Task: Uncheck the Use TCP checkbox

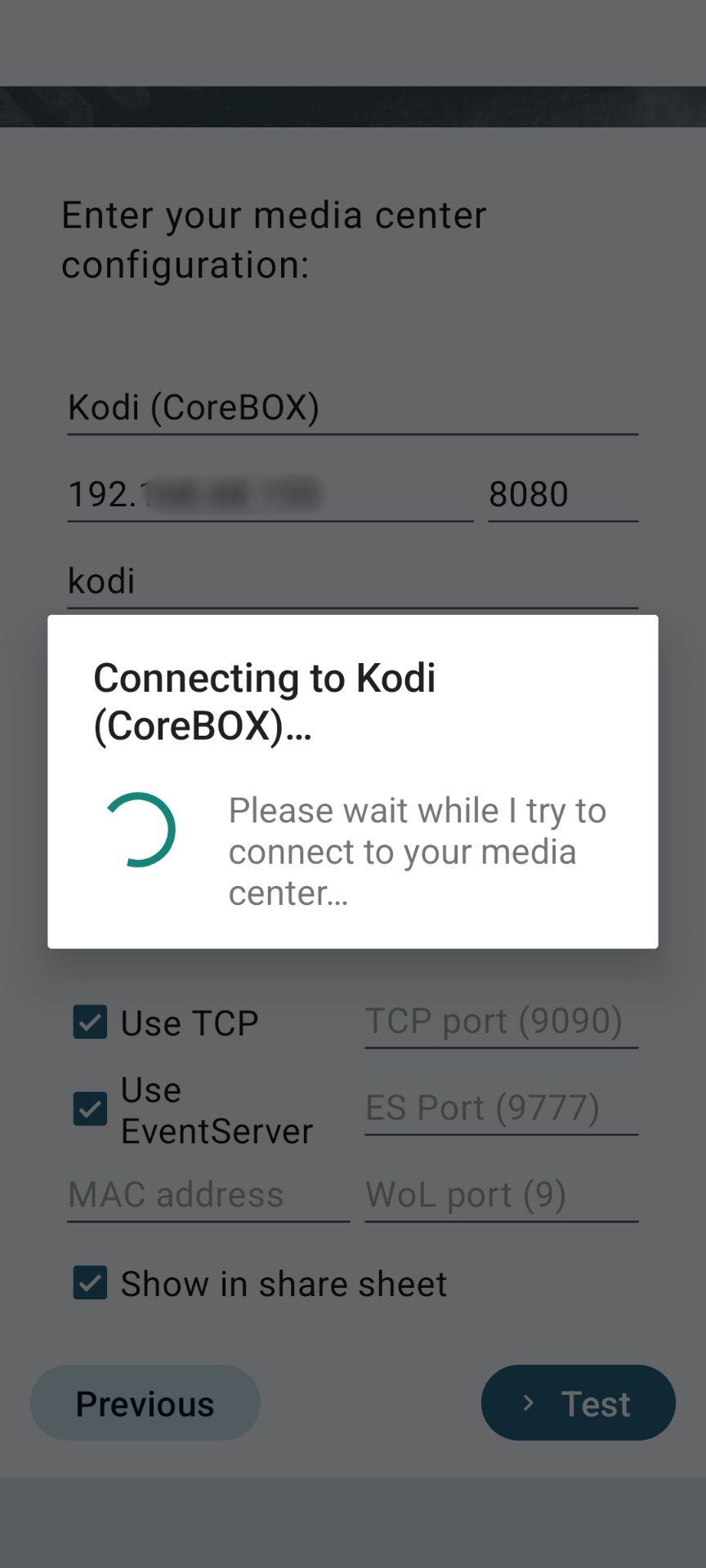Action: 90,1022
